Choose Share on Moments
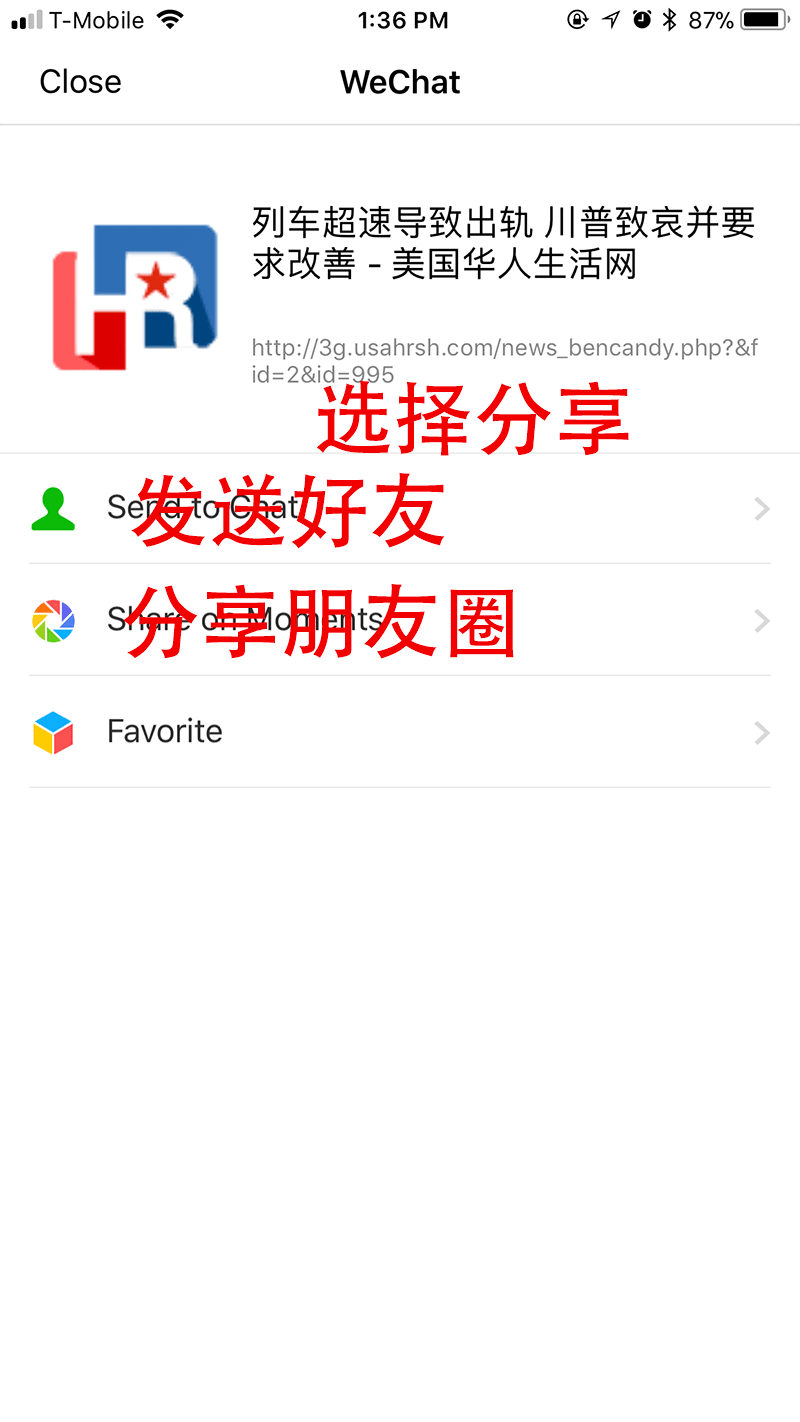Viewport: 800px width, 1422px height. 400,620
